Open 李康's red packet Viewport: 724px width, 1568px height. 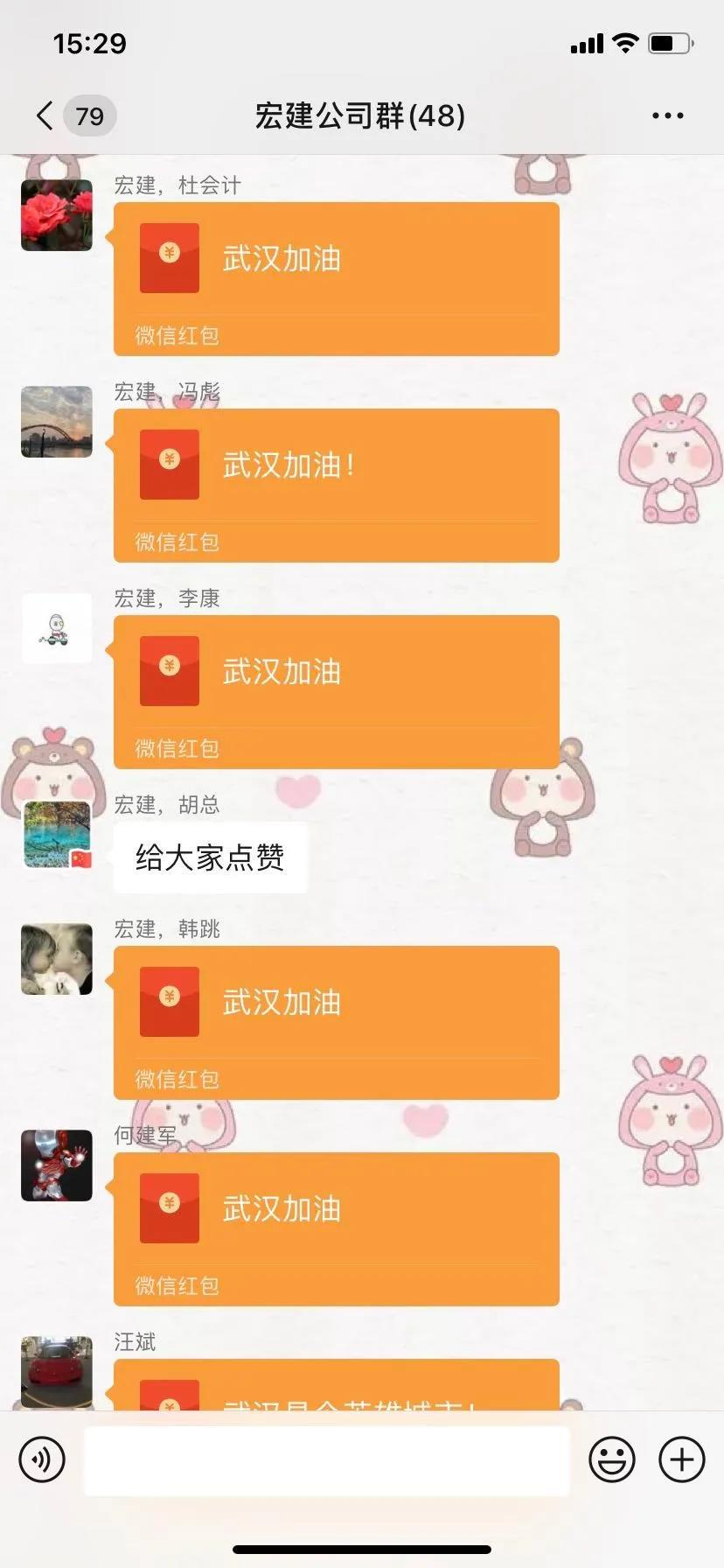[336, 691]
